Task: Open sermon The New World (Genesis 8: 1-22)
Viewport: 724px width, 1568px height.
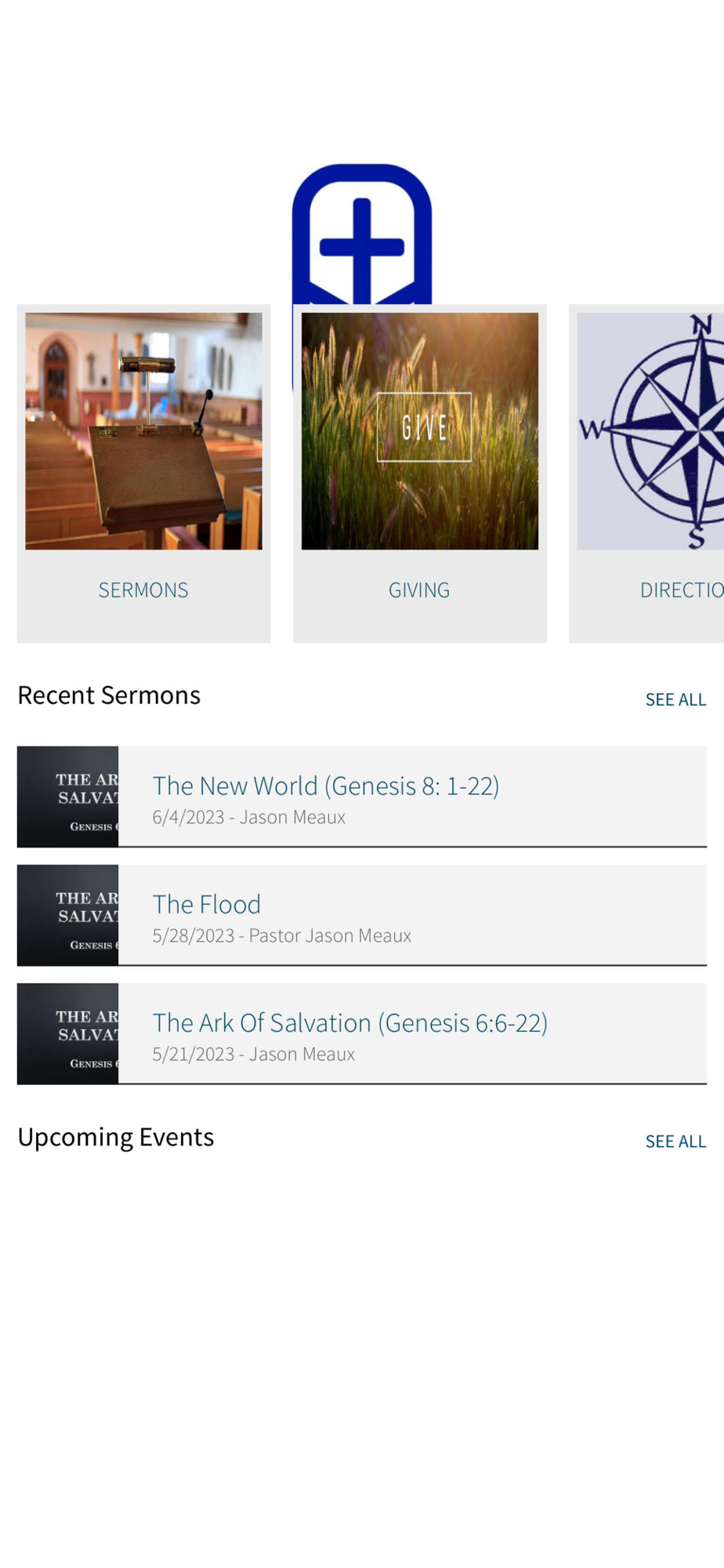Action: 361,796
